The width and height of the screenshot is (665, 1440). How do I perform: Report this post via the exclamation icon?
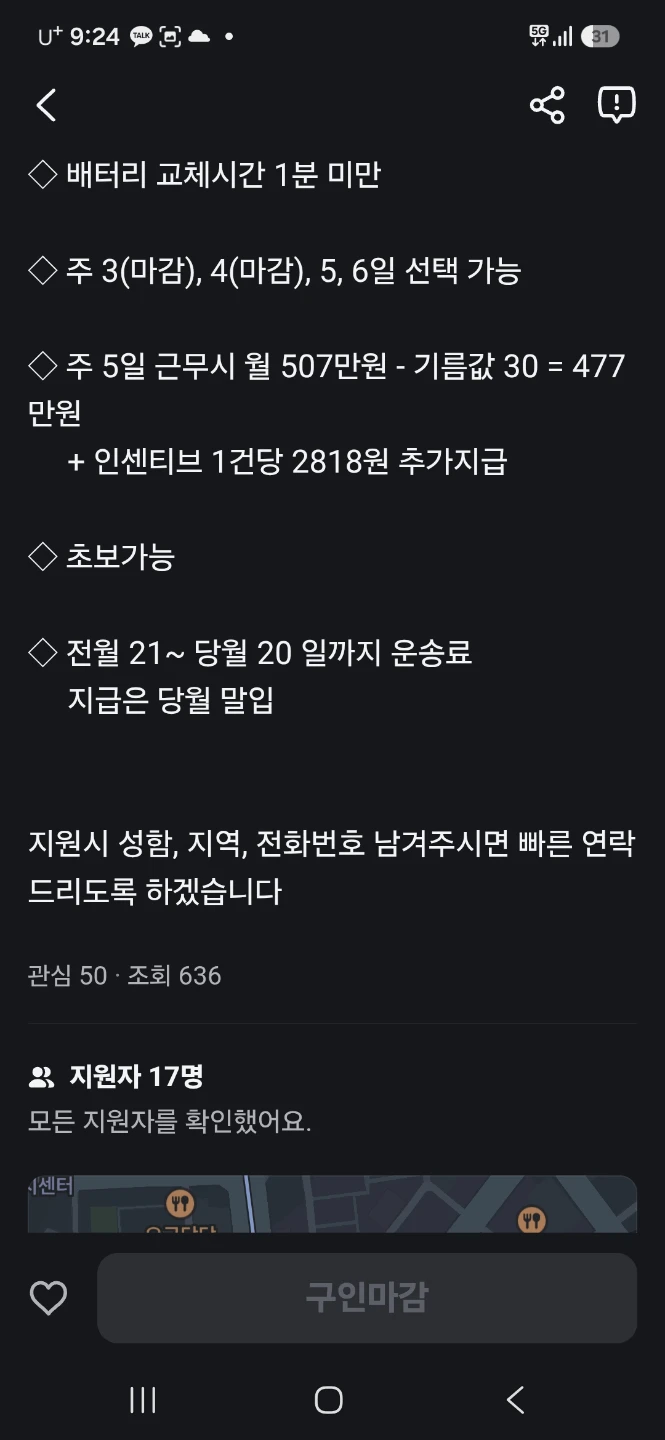617,105
